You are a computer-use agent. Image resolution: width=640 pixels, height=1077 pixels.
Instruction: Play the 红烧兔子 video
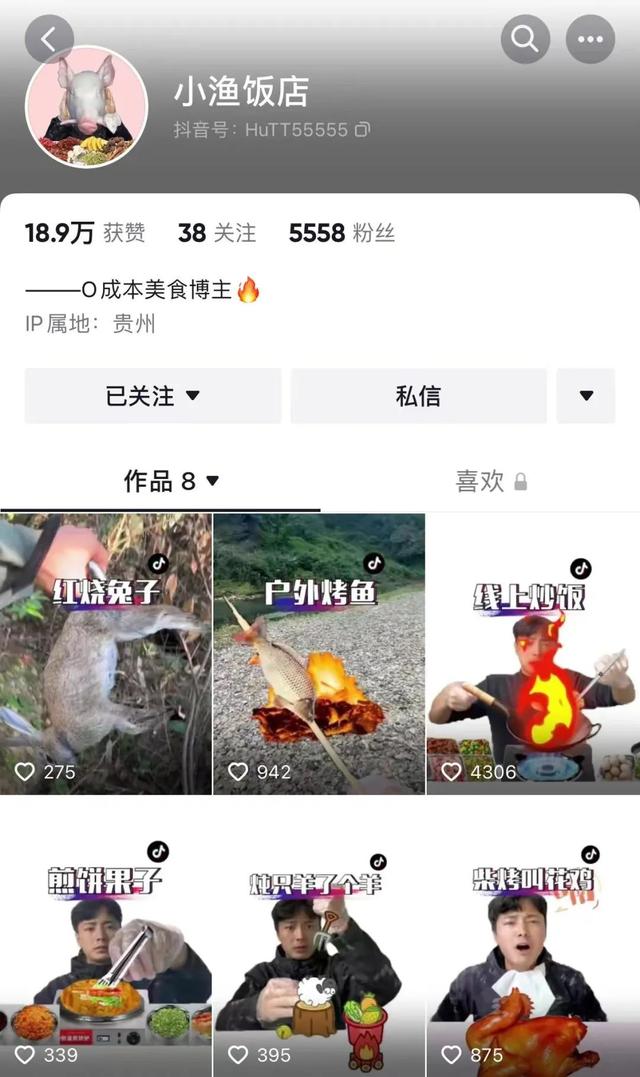tap(106, 654)
